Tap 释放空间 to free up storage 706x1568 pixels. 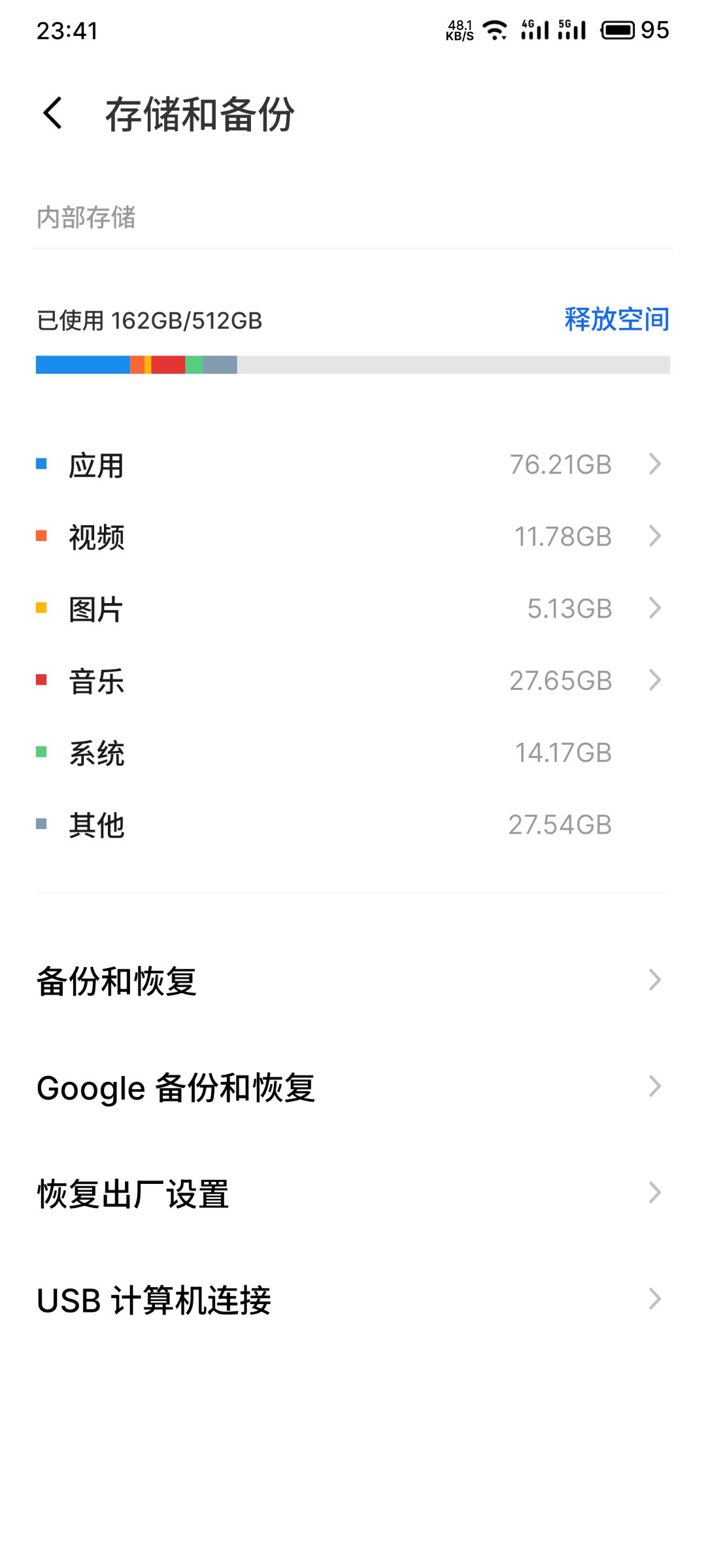(x=616, y=319)
